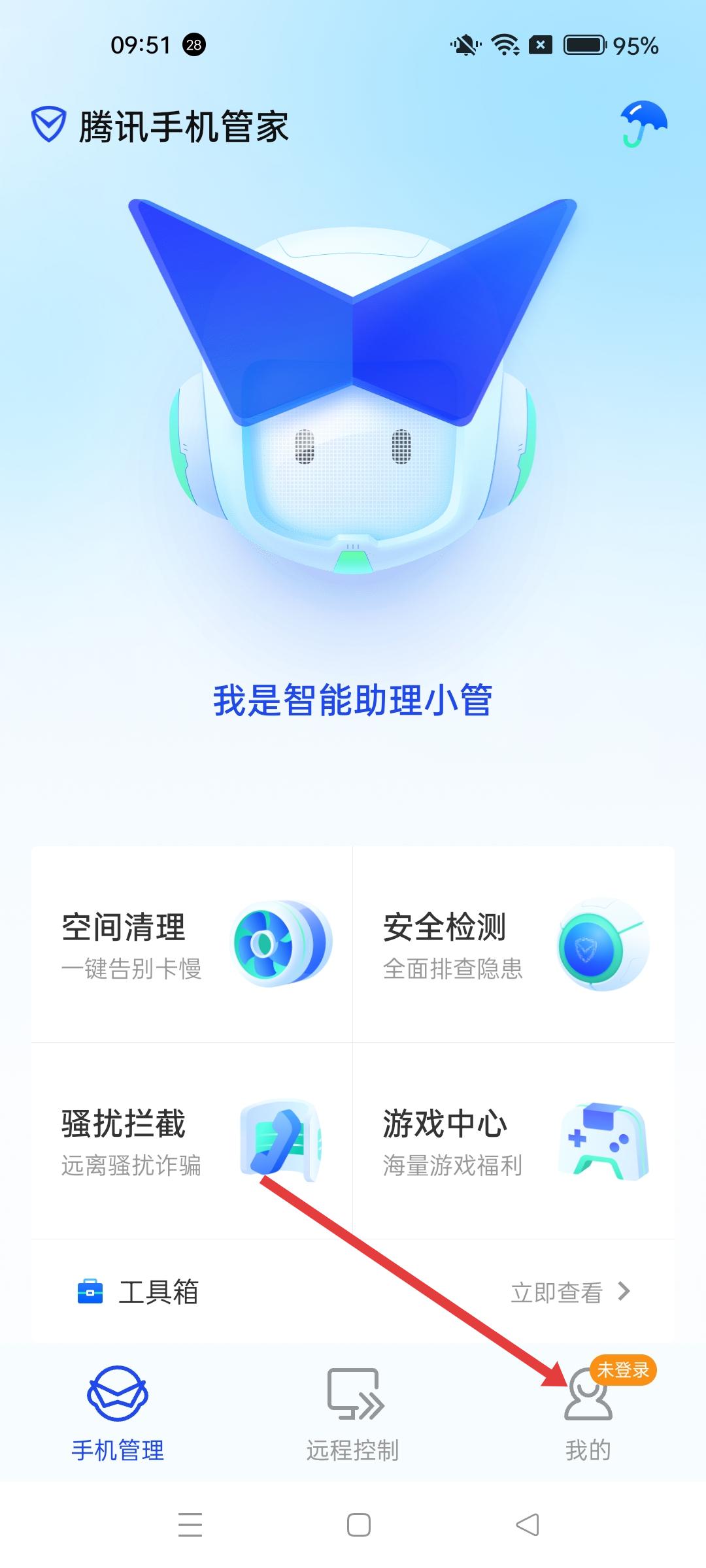
Task: Open 骚扰拦截 harassment blocking
Action: (192, 1141)
